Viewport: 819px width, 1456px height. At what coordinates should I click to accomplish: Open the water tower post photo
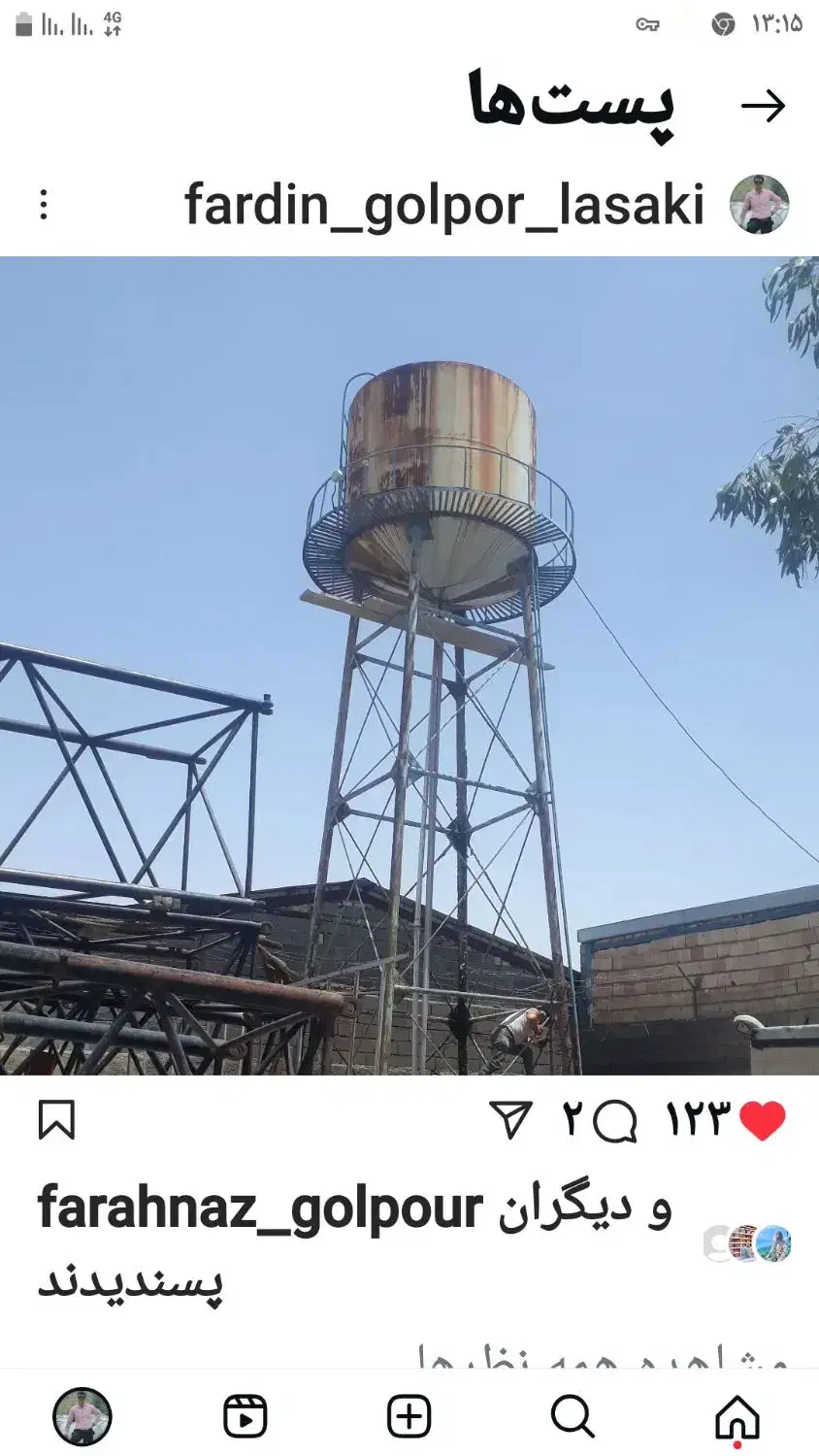pos(409,666)
